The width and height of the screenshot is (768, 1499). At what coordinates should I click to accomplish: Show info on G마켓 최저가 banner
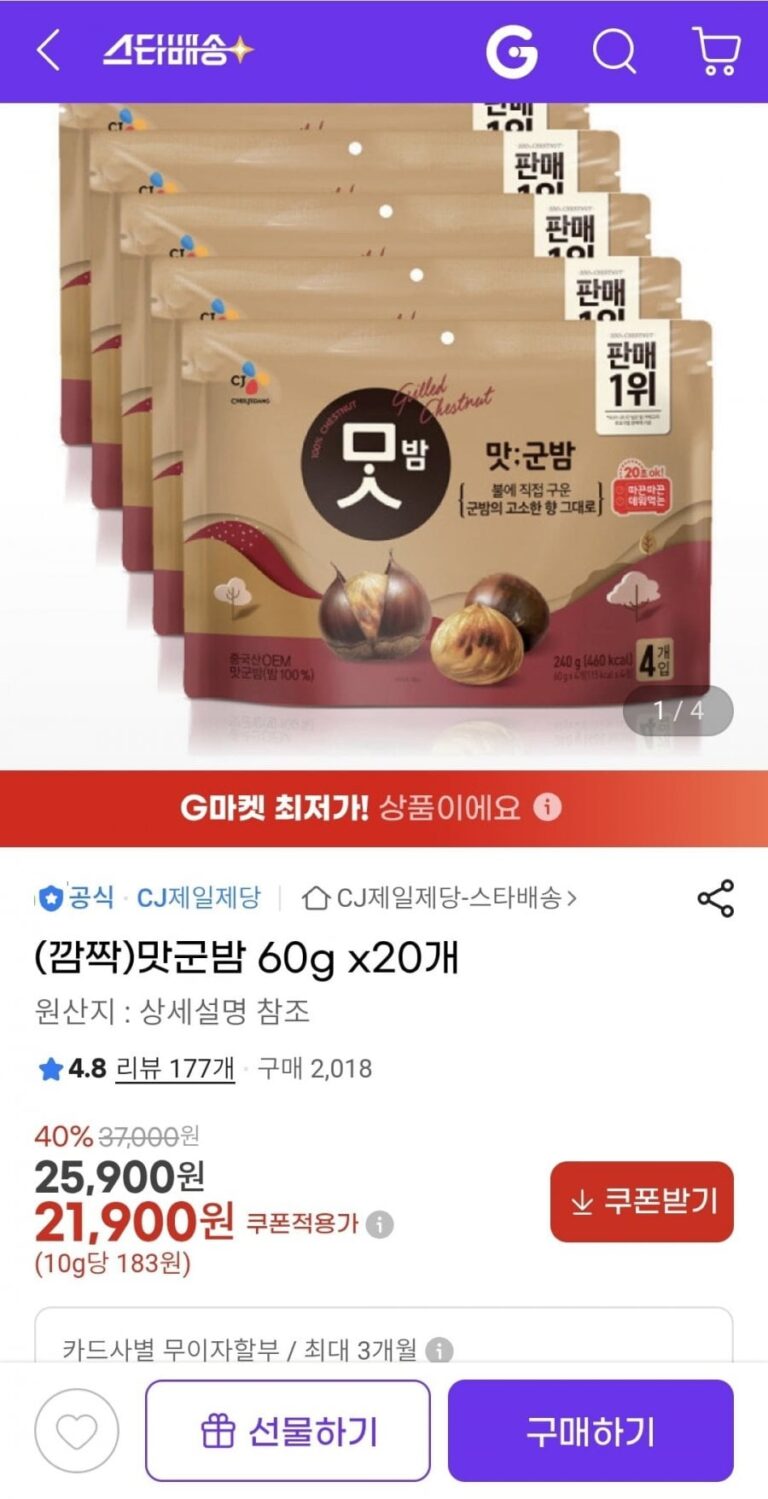click(547, 808)
